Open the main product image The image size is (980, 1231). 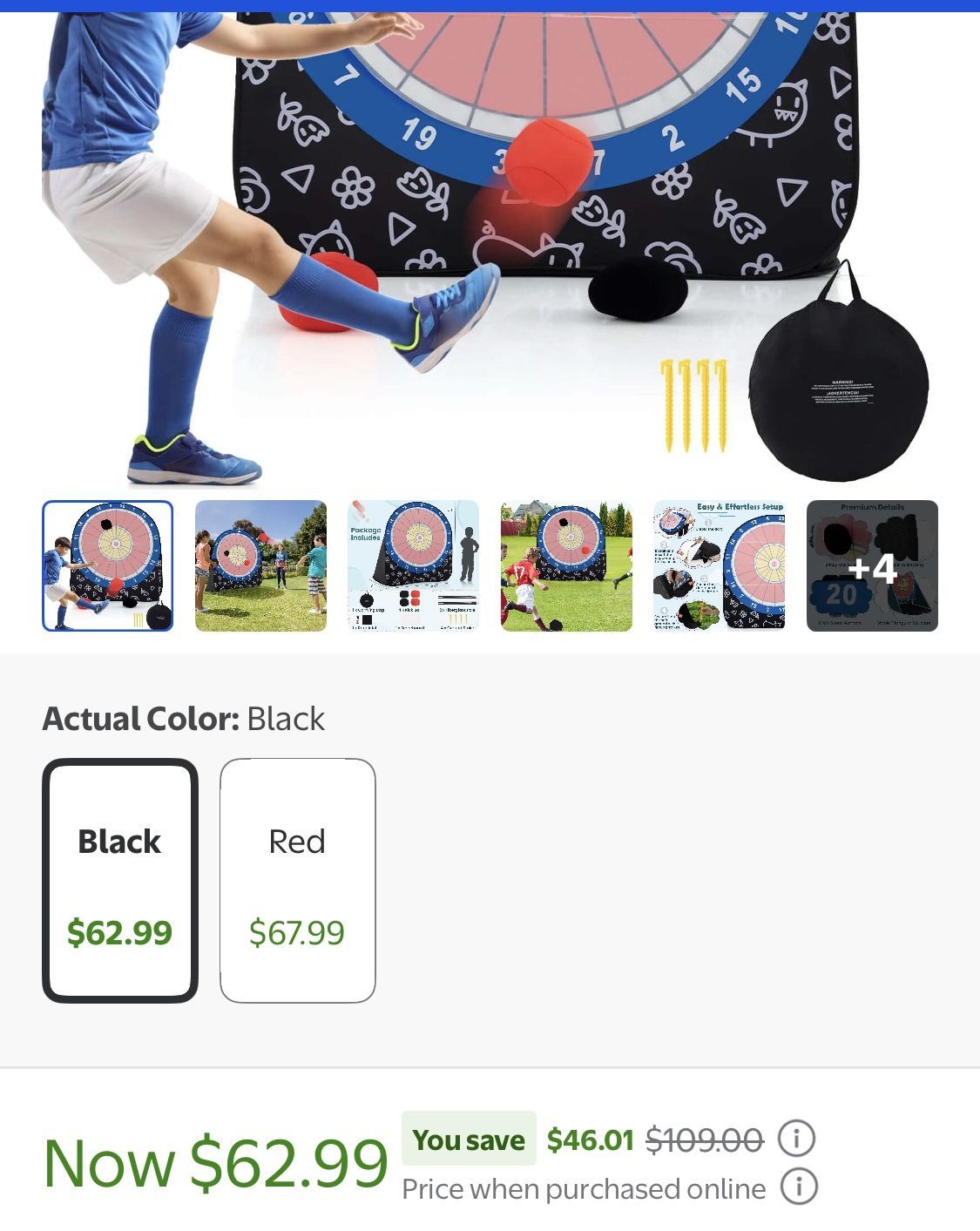point(488,248)
